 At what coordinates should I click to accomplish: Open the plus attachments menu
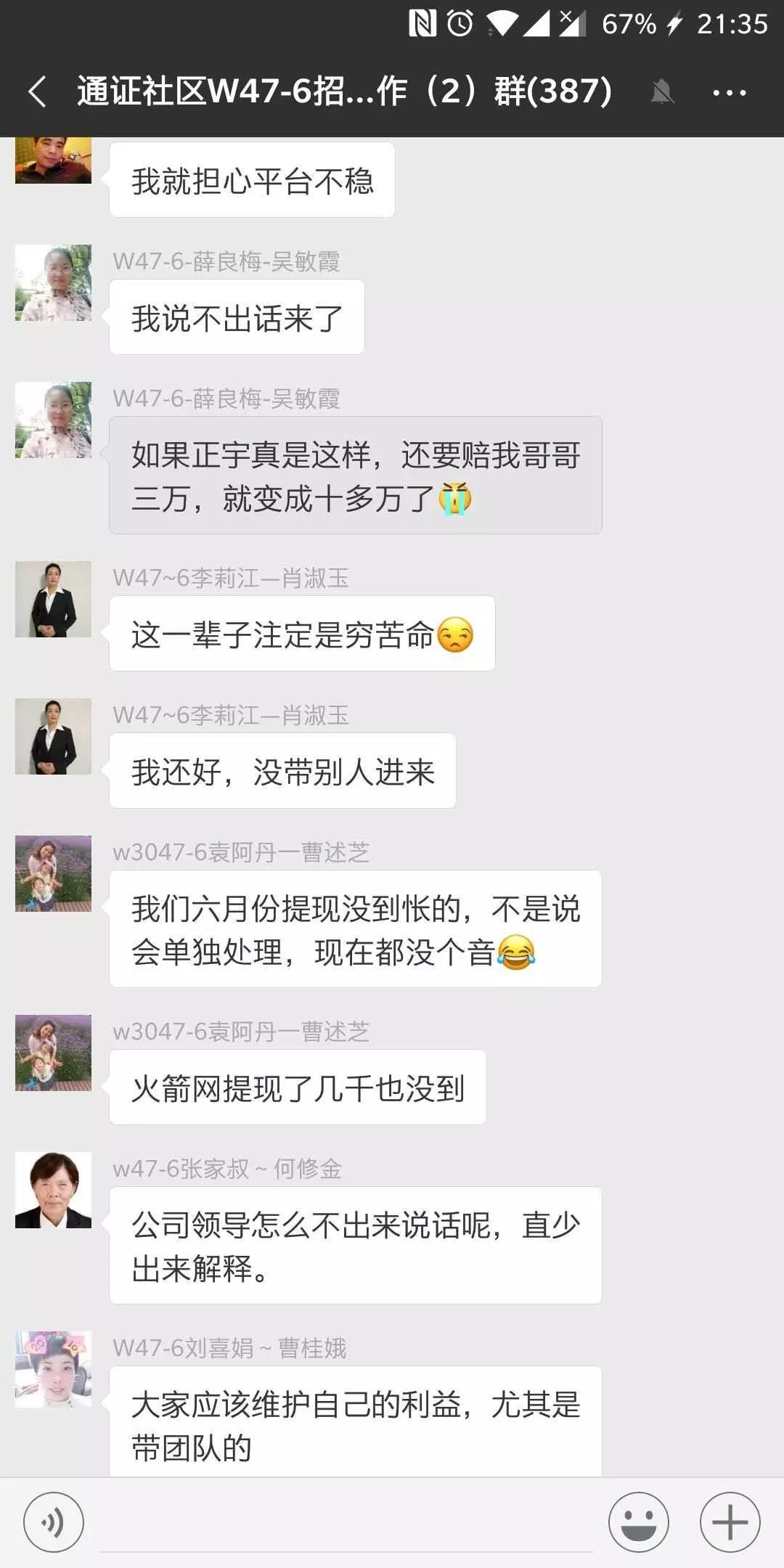click(x=730, y=1522)
